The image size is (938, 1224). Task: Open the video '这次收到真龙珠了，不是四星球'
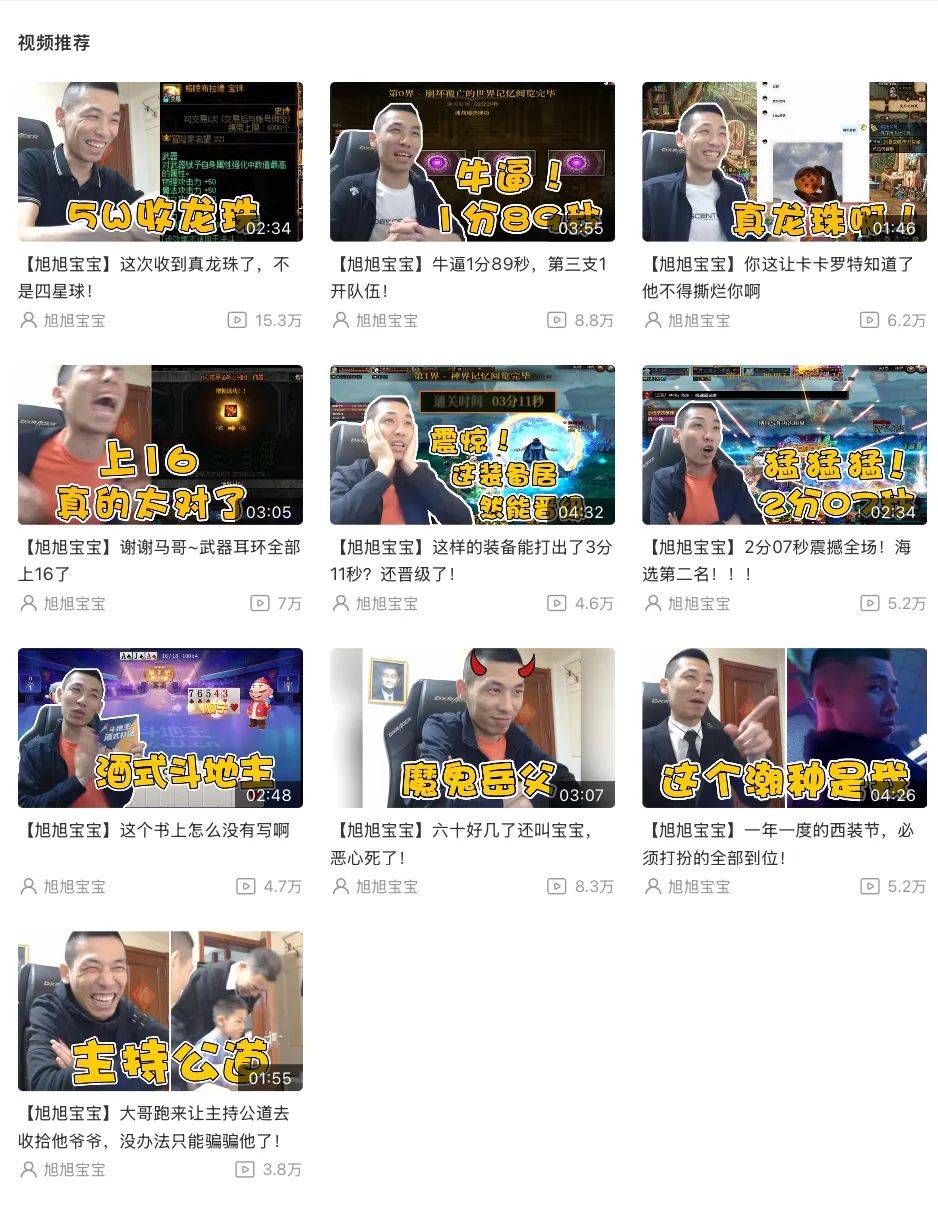pyautogui.click(x=160, y=162)
